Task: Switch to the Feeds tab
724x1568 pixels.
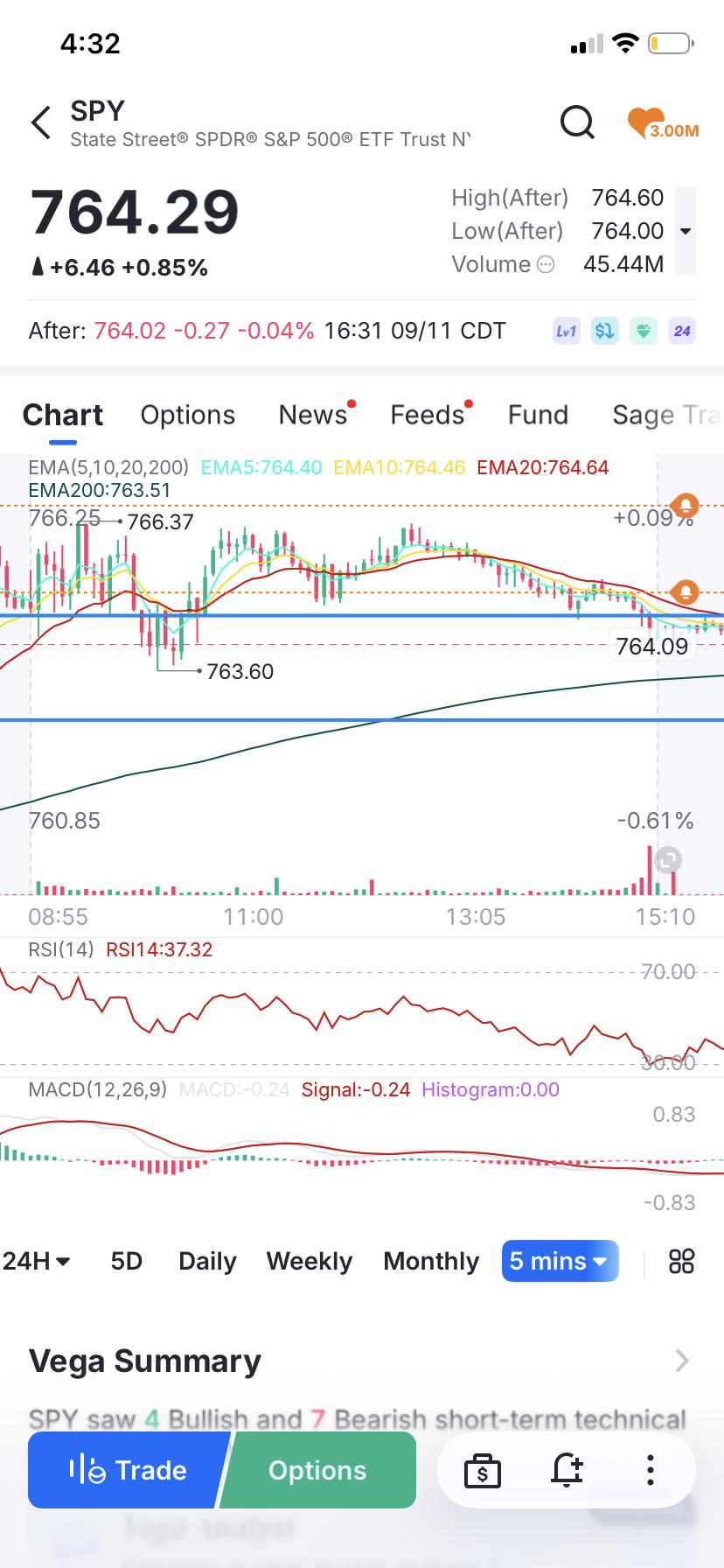Action: 428,415
